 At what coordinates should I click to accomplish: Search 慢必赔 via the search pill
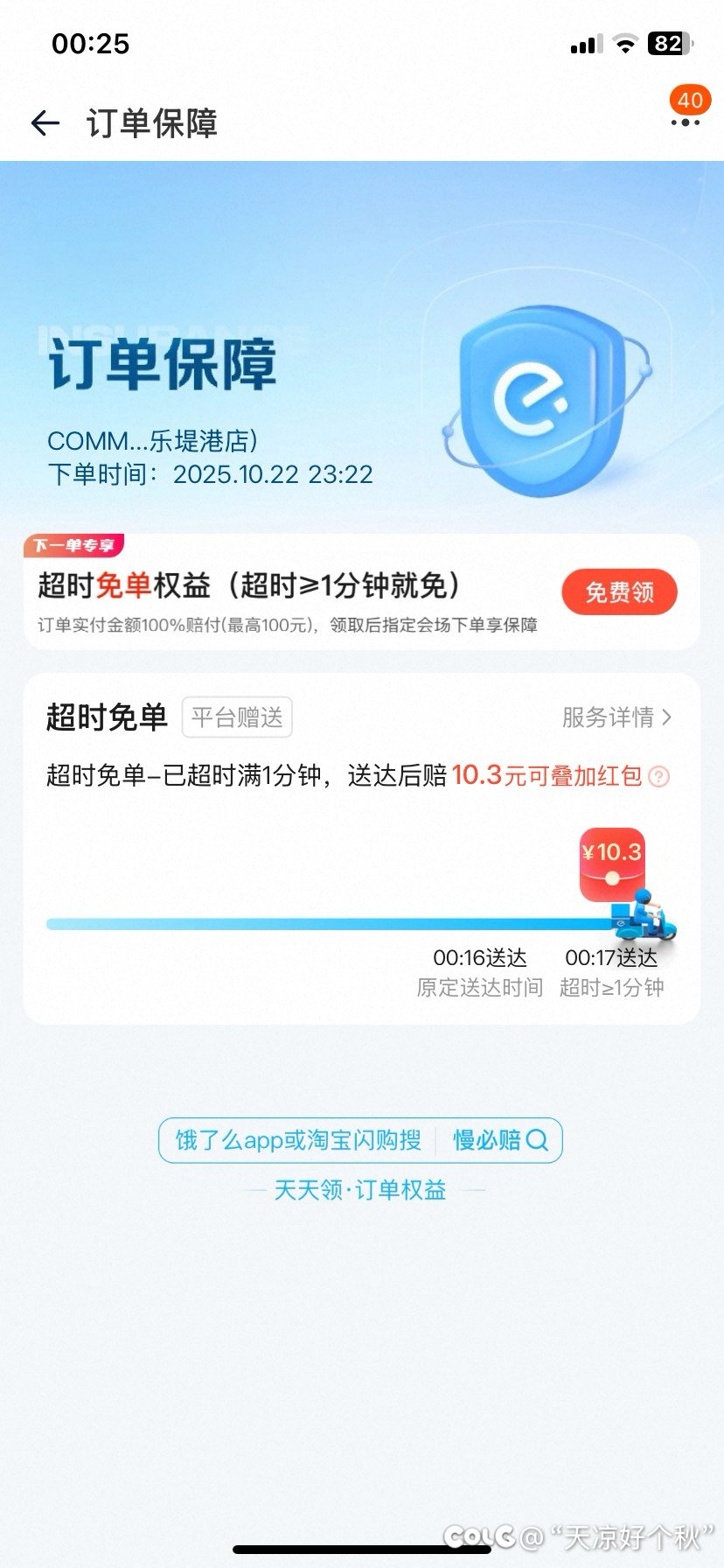point(499,1140)
